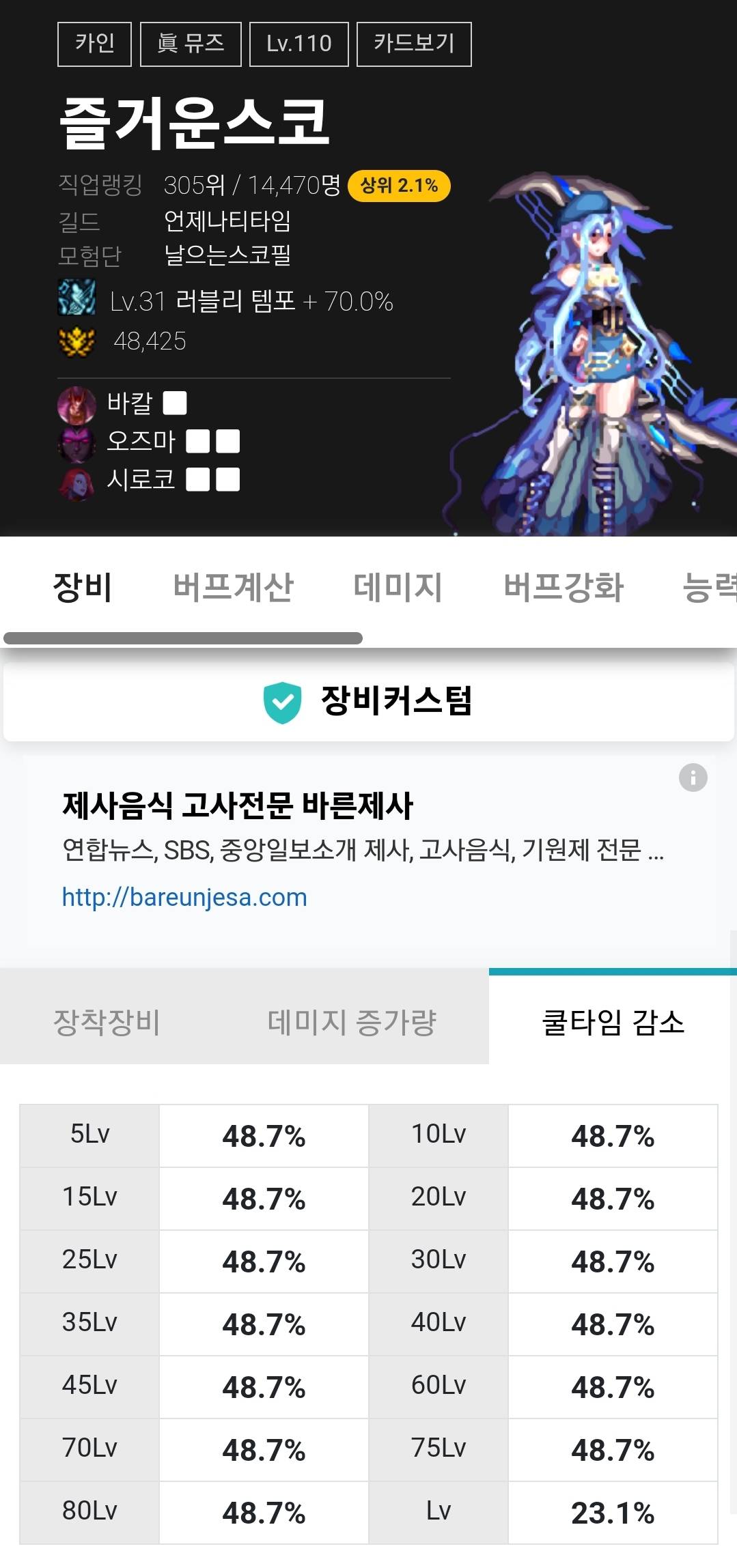Screen dimensions: 737x1568
Task: Open 카드보기 card view
Action: pos(414,44)
